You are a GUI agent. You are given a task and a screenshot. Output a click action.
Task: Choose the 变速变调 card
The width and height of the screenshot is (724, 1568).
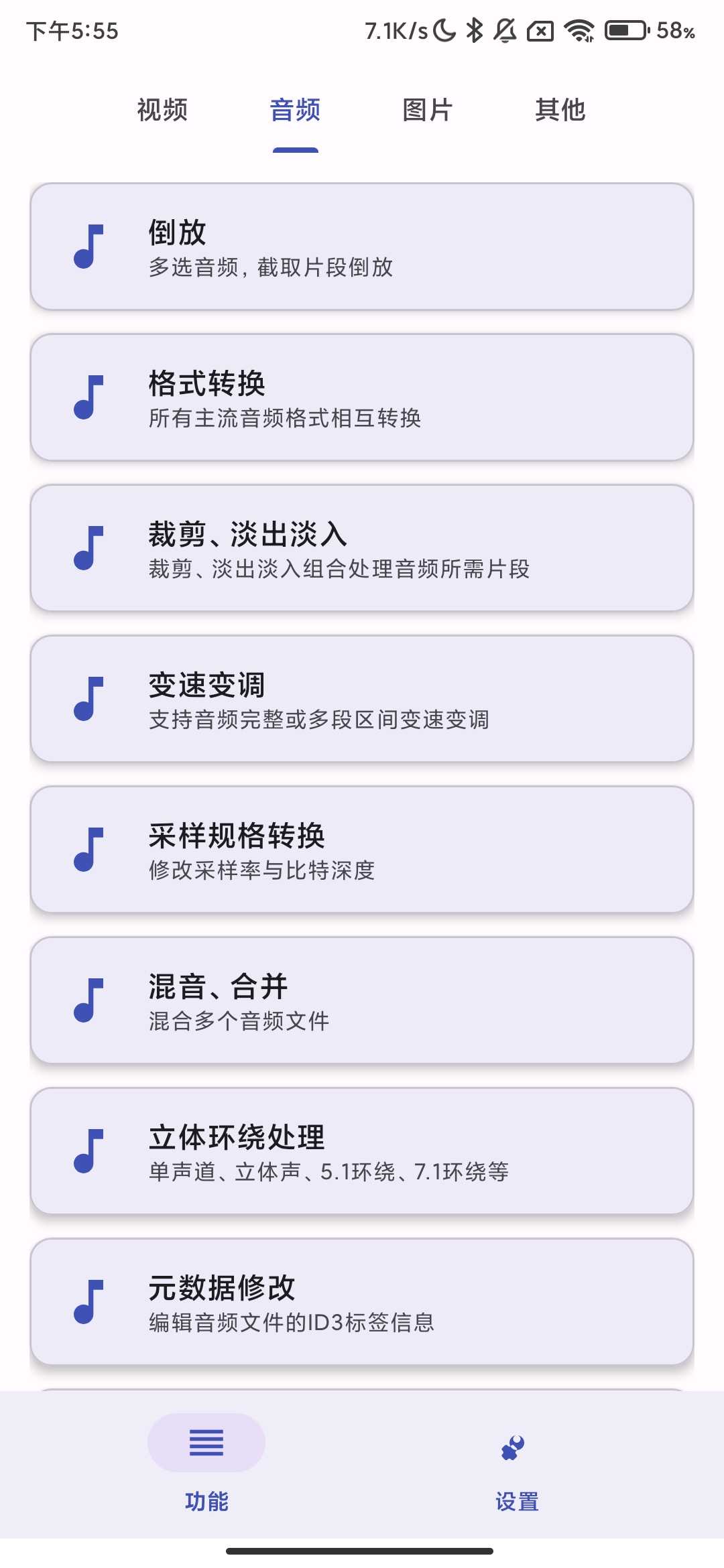pyautogui.click(x=362, y=699)
